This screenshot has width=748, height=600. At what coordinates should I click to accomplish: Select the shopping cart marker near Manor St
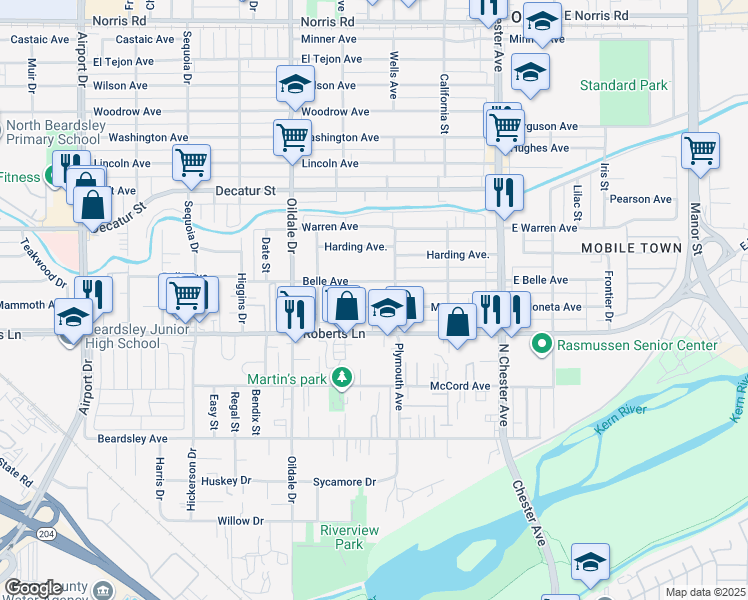[700, 150]
